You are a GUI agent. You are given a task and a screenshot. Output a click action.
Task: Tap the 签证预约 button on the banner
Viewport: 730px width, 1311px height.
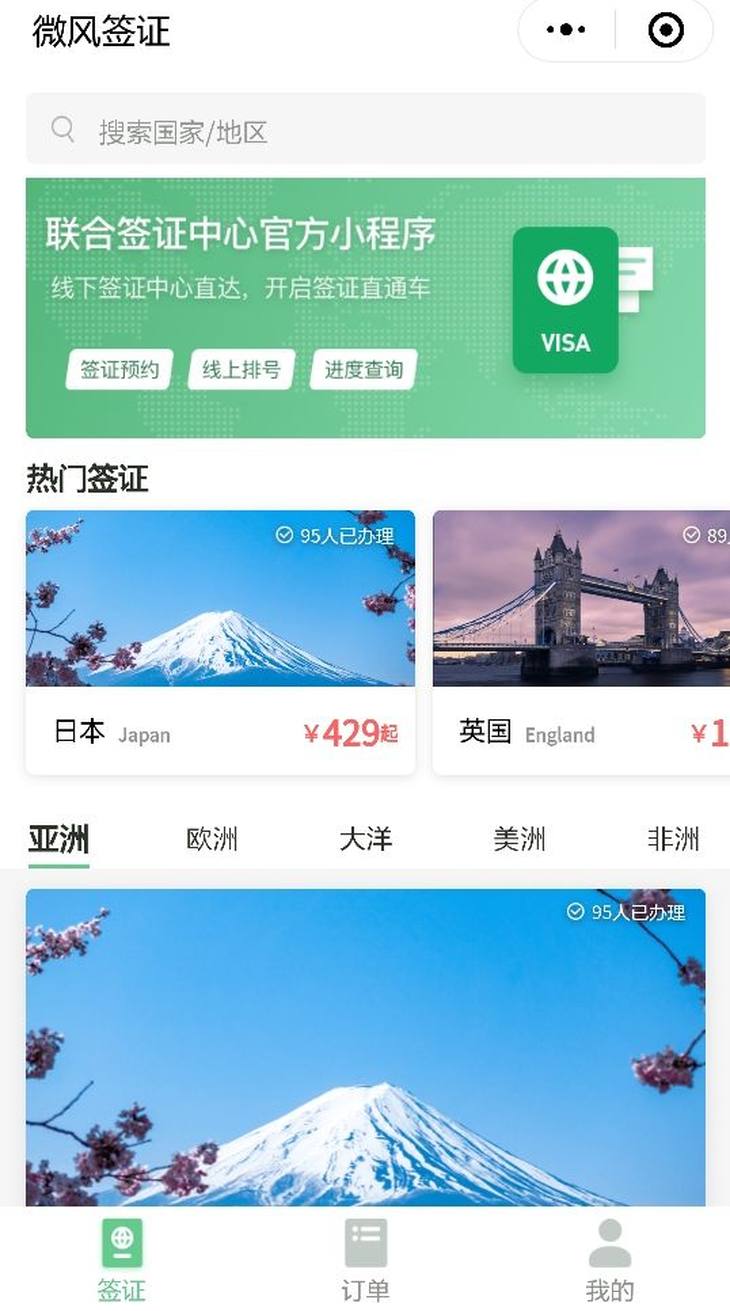[120, 370]
